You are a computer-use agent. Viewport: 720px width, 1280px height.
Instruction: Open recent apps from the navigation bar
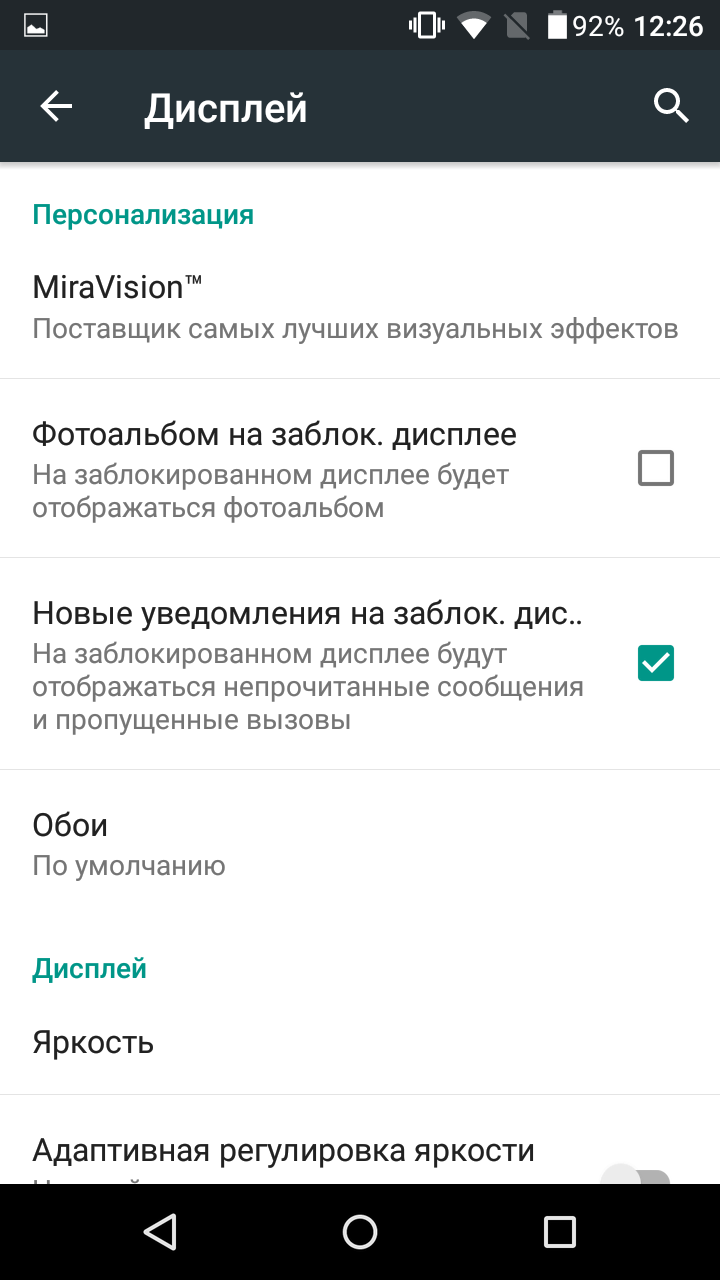[x=560, y=1232]
